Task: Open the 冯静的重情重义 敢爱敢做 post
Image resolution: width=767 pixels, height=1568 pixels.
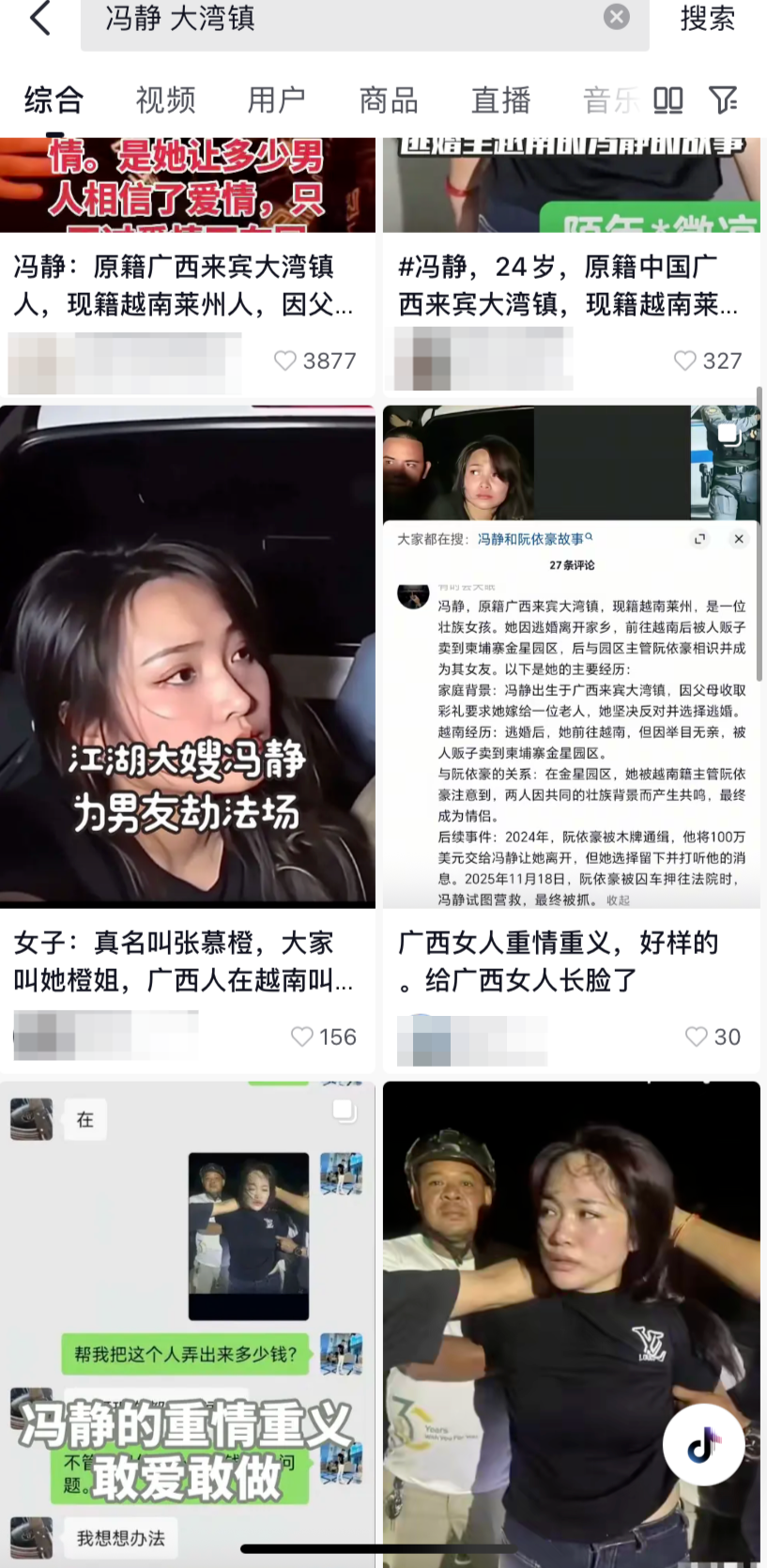Action: tap(188, 1324)
